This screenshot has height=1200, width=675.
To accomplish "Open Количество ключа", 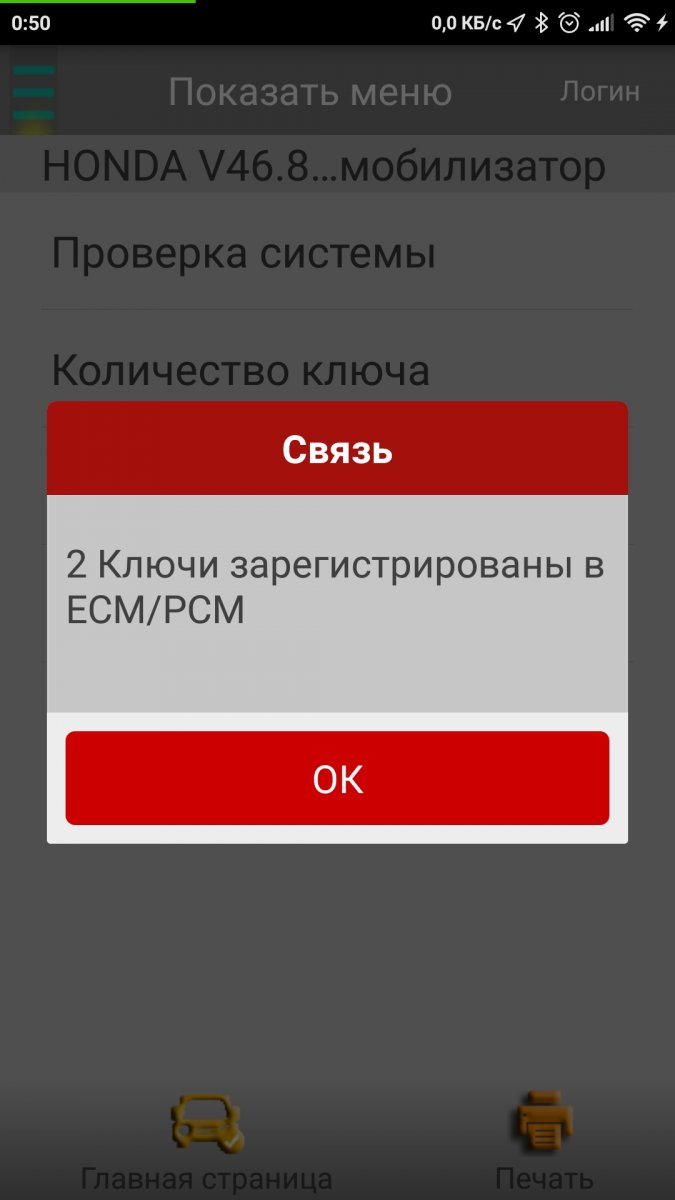I will 240,370.
